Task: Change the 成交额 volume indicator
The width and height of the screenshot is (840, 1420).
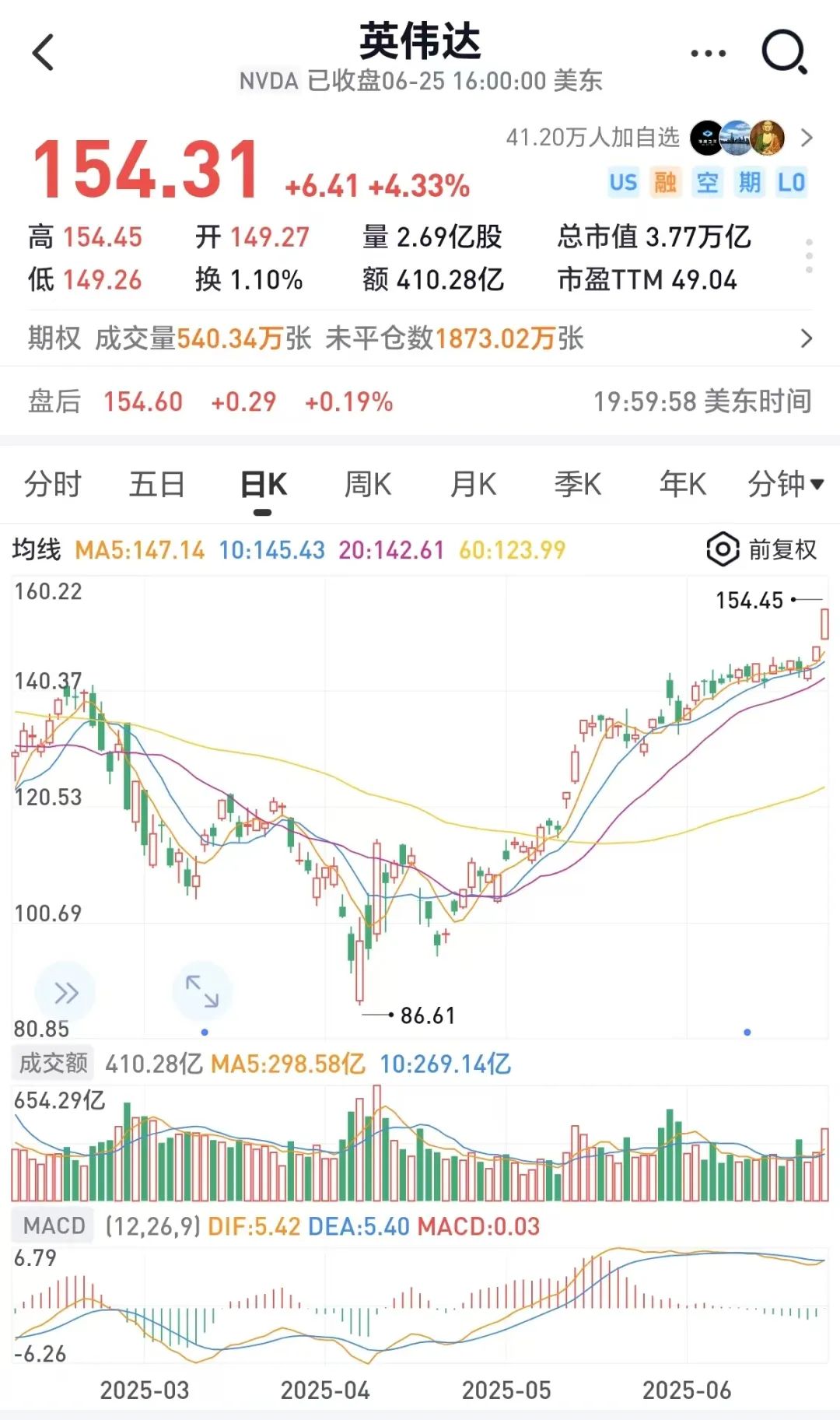Action: pos(53,1063)
